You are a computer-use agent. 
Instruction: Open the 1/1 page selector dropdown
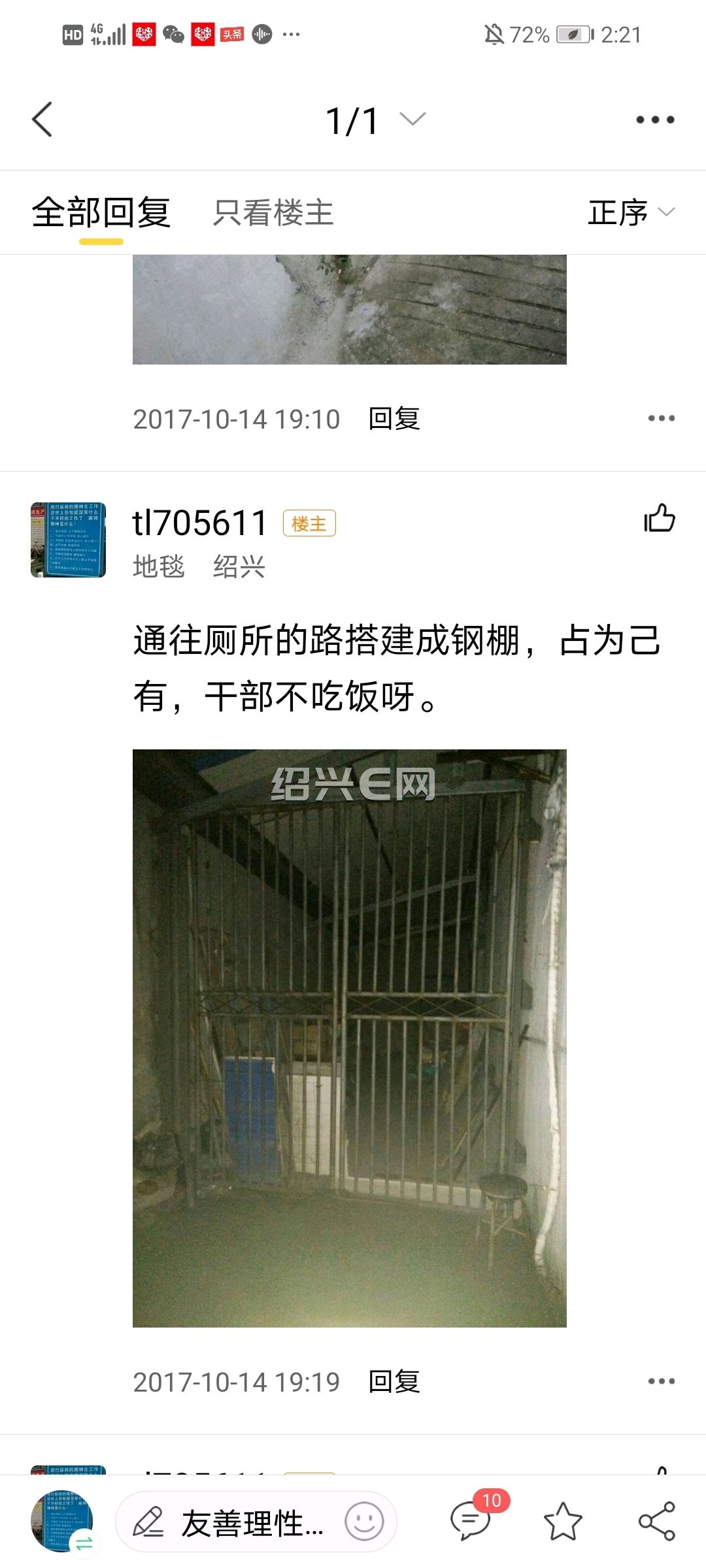tap(376, 120)
